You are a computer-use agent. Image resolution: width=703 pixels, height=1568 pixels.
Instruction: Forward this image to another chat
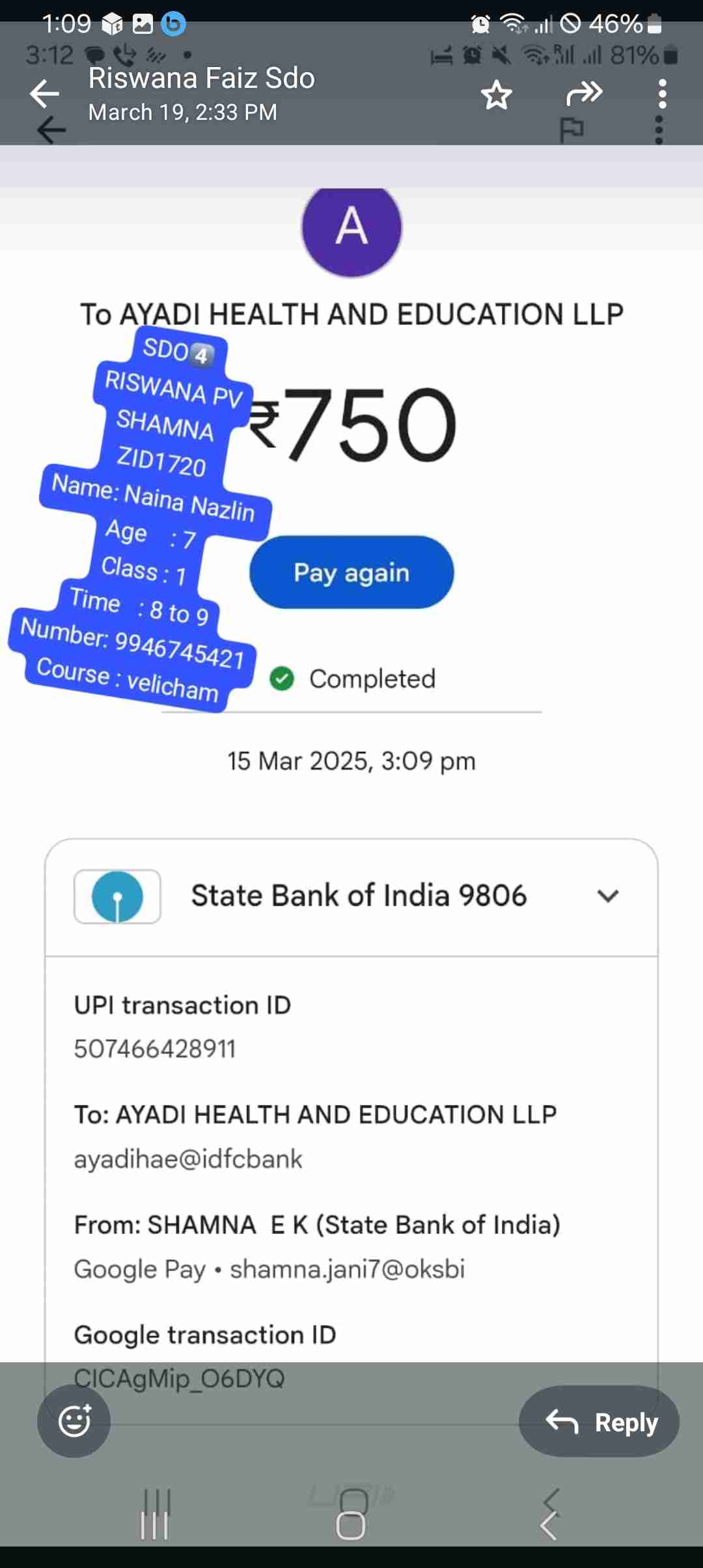click(584, 94)
